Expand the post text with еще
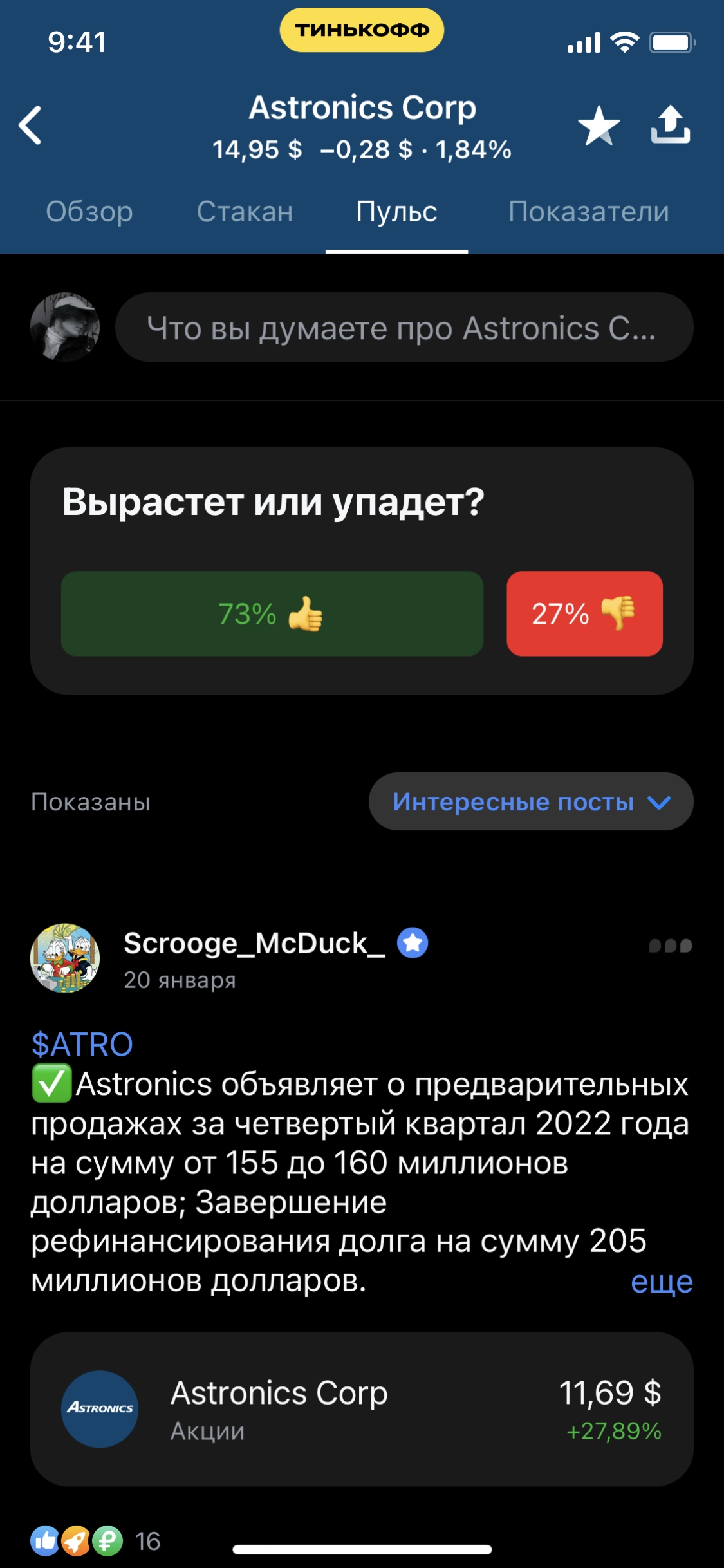This screenshot has height=1568, width=724. [x=662, y=1282]
